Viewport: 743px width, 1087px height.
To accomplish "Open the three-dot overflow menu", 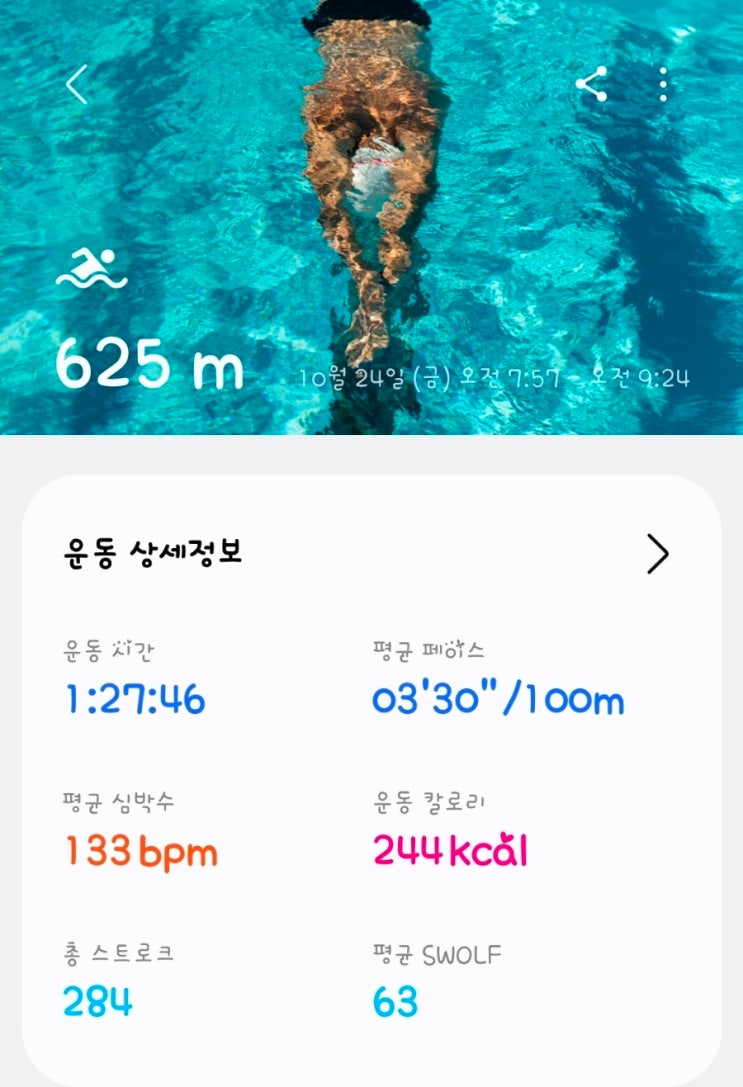I will point(664,85).
